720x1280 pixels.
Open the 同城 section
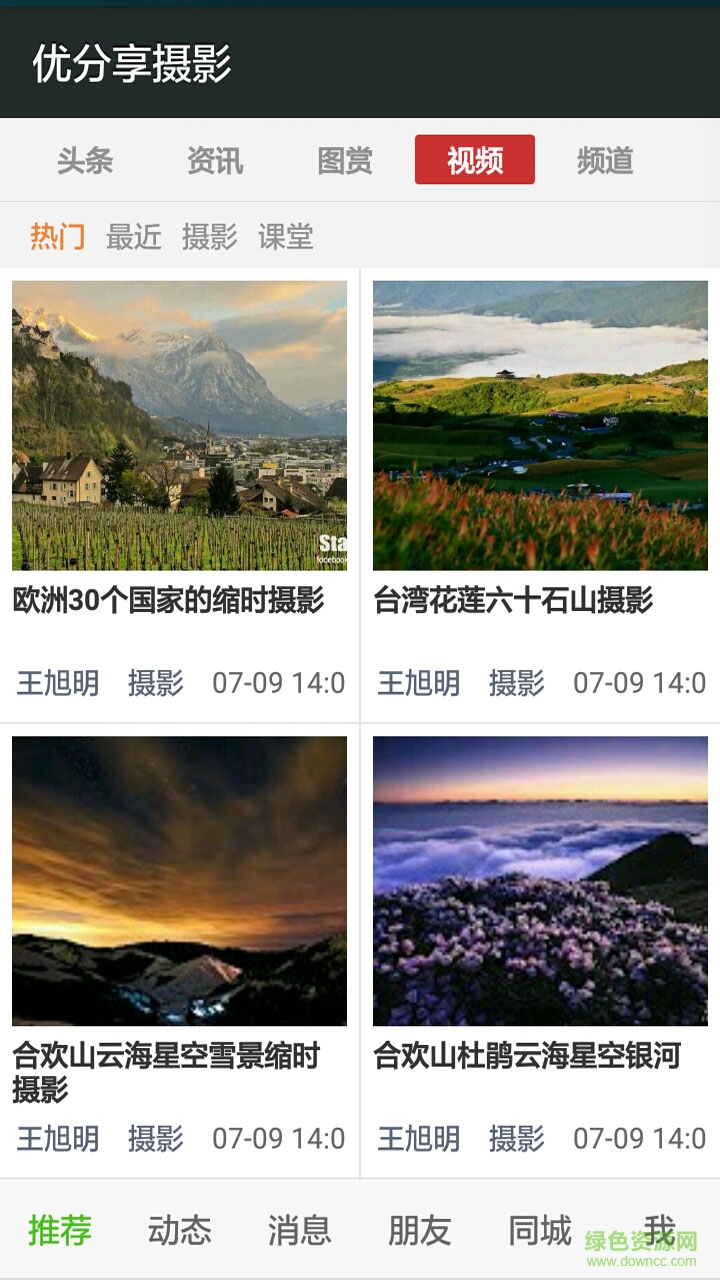click(x=540, y=1230)
